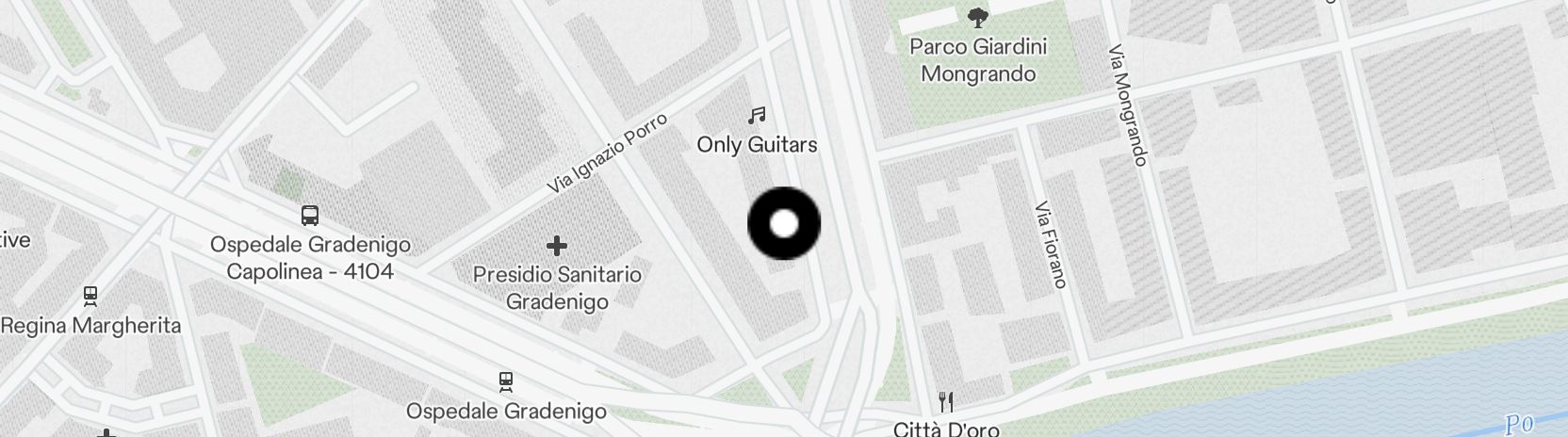Select the Parco Giardini Mongrando park
1568x437 pixels.
click(978, 16)
